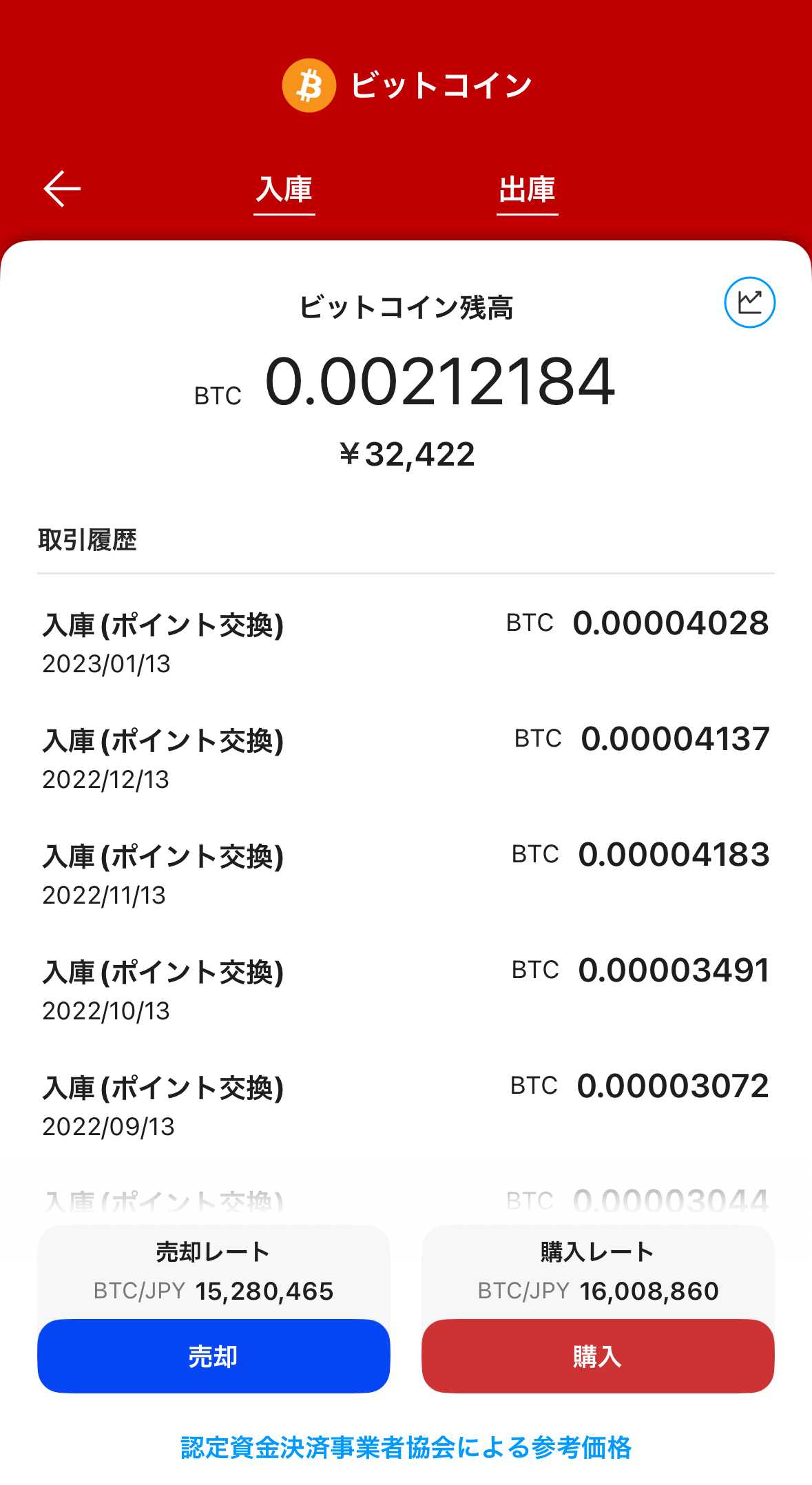The image size is (812, 1485).
Task: Open the 2023/01/13 transaction entry
Action: click(x=406, y=642)
